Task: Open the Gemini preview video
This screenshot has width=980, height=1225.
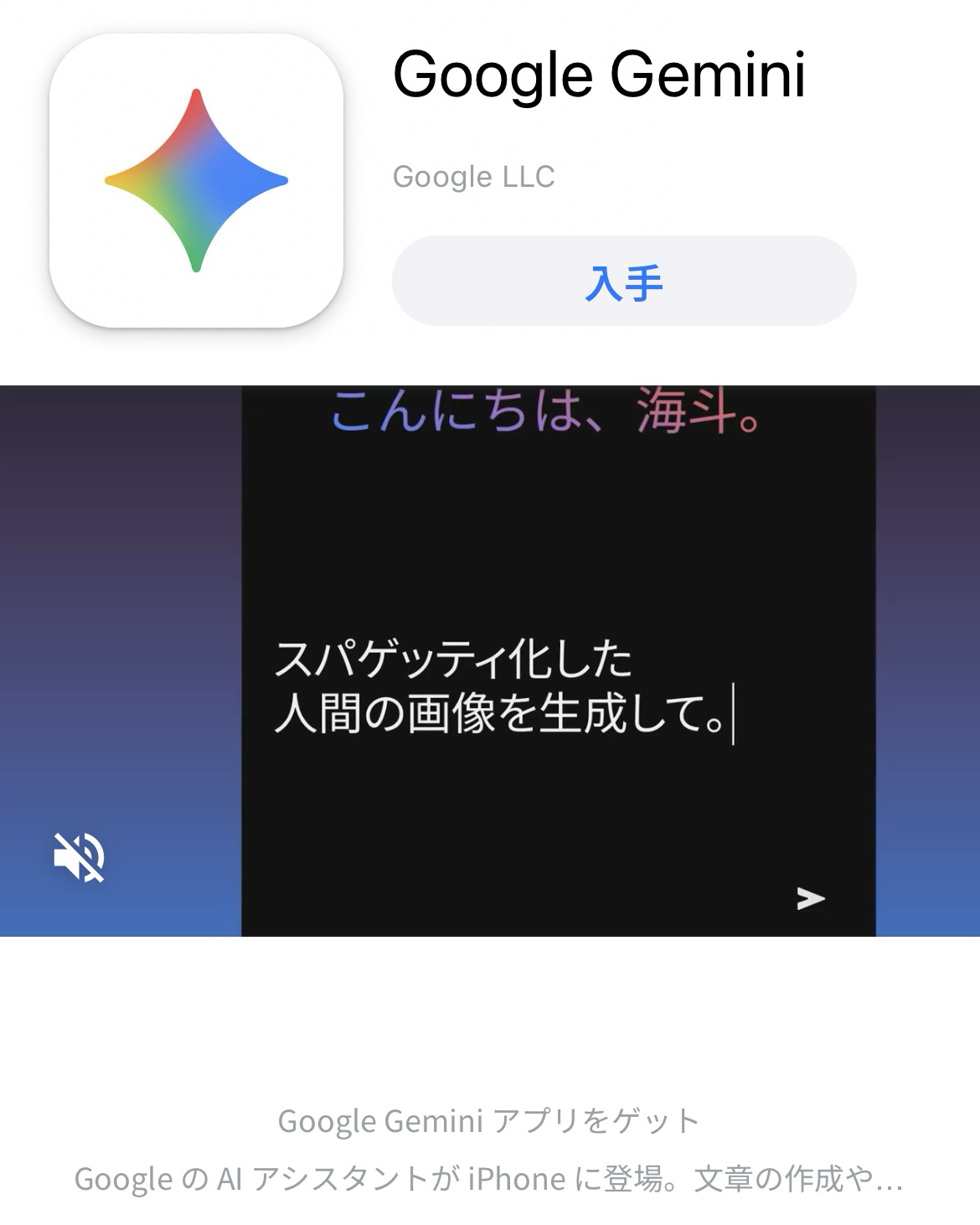Action: pyautogui.click(x=558, y=660)
